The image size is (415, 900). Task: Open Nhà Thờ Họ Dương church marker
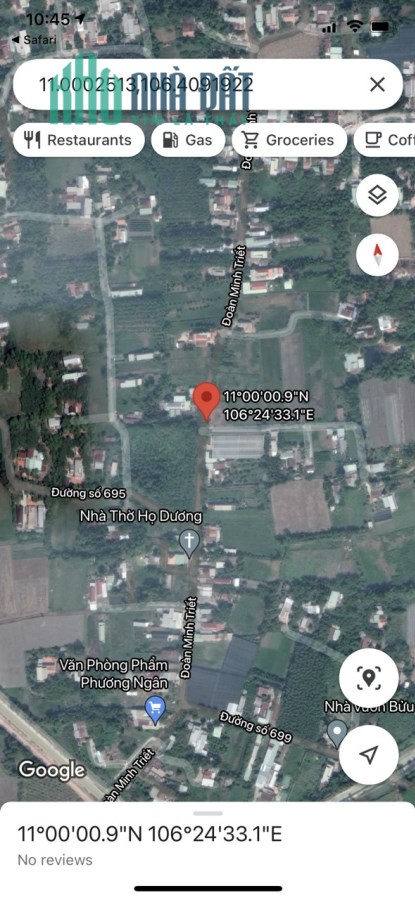pos(189,542)
